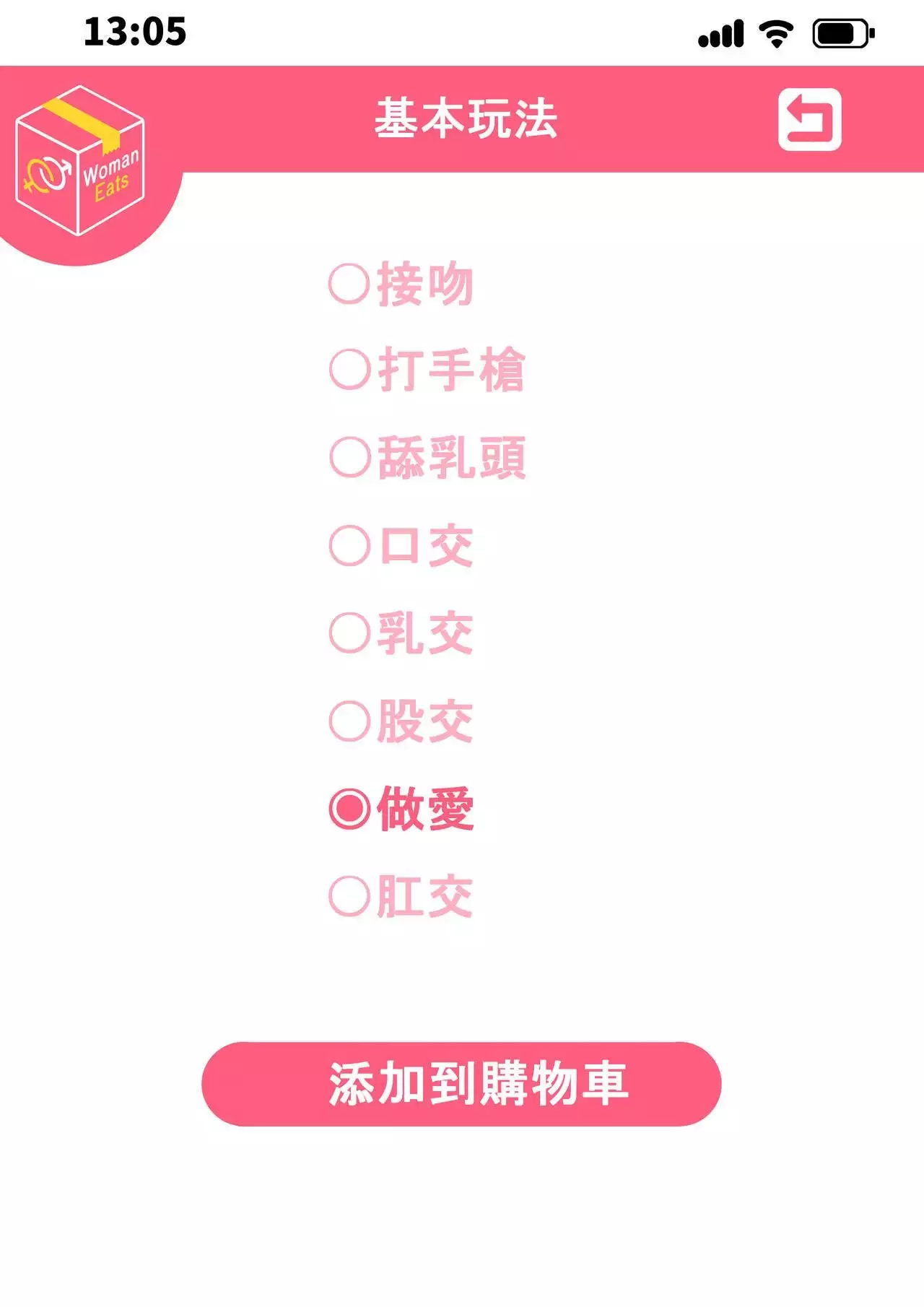The image size is (924, 1307).
Task: Select the 口交 radio option
Action: pos(350,545)
